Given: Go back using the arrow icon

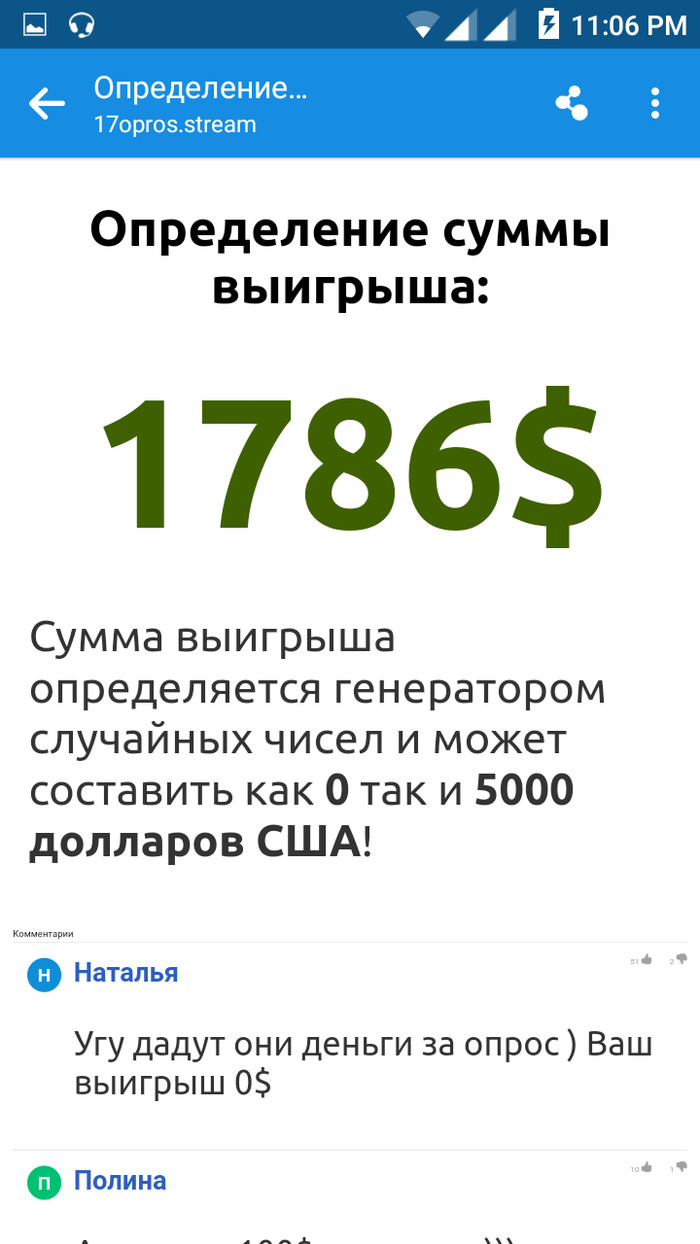Looking at the screenshot, I should pyautogui.click(x=46, y=103).
